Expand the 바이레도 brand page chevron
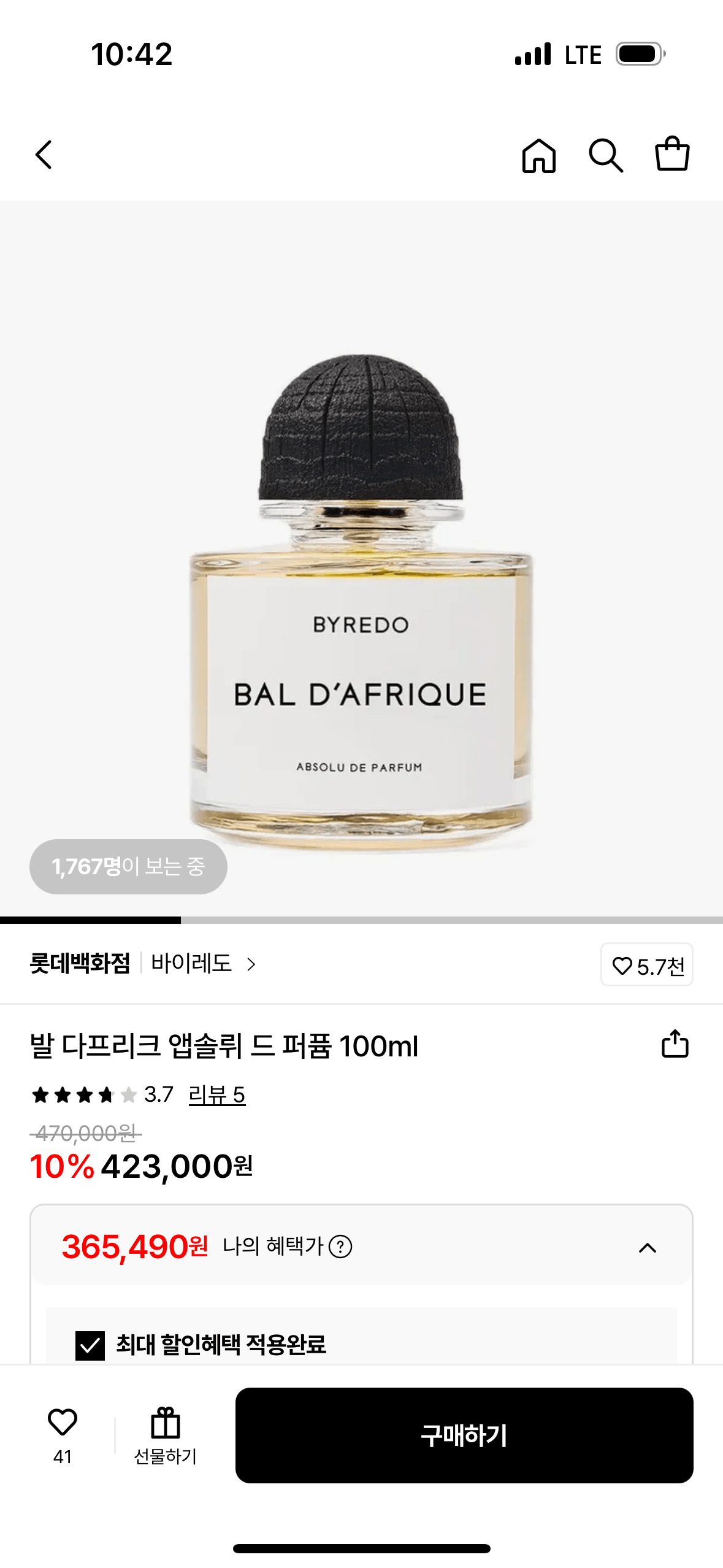723x1568 pixels. coord(251,964)
